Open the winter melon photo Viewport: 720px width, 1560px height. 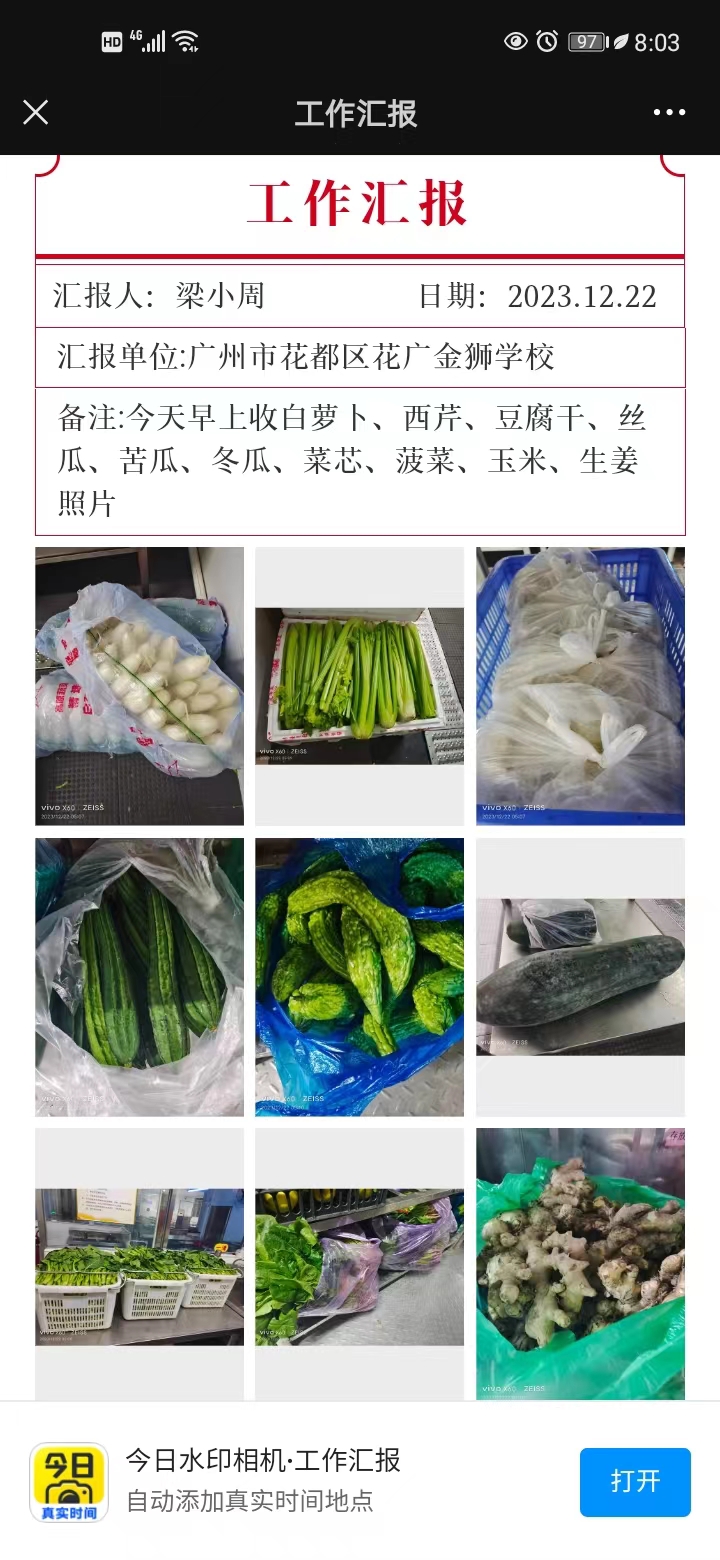coord(580,977)
